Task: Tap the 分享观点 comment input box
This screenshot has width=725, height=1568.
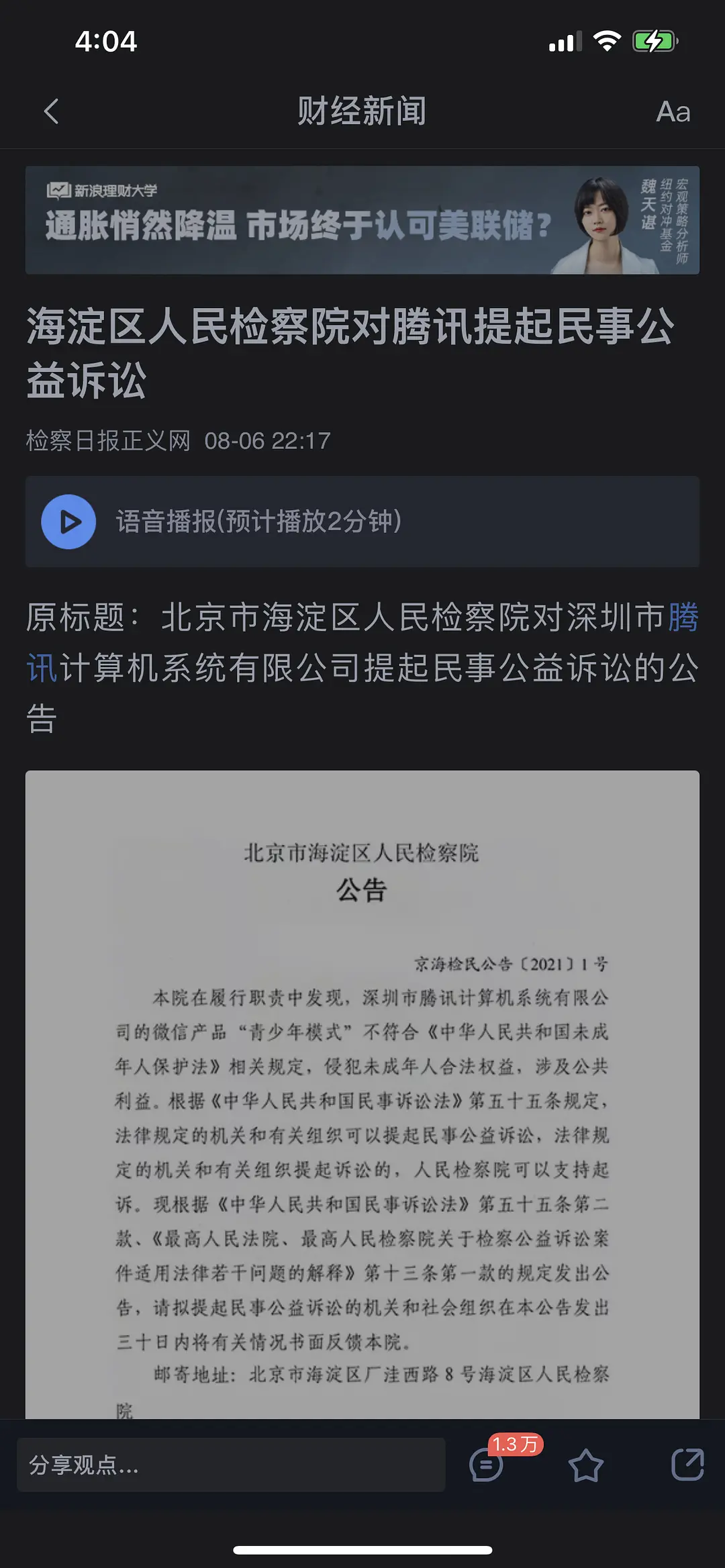Action: click(231, 1465)
